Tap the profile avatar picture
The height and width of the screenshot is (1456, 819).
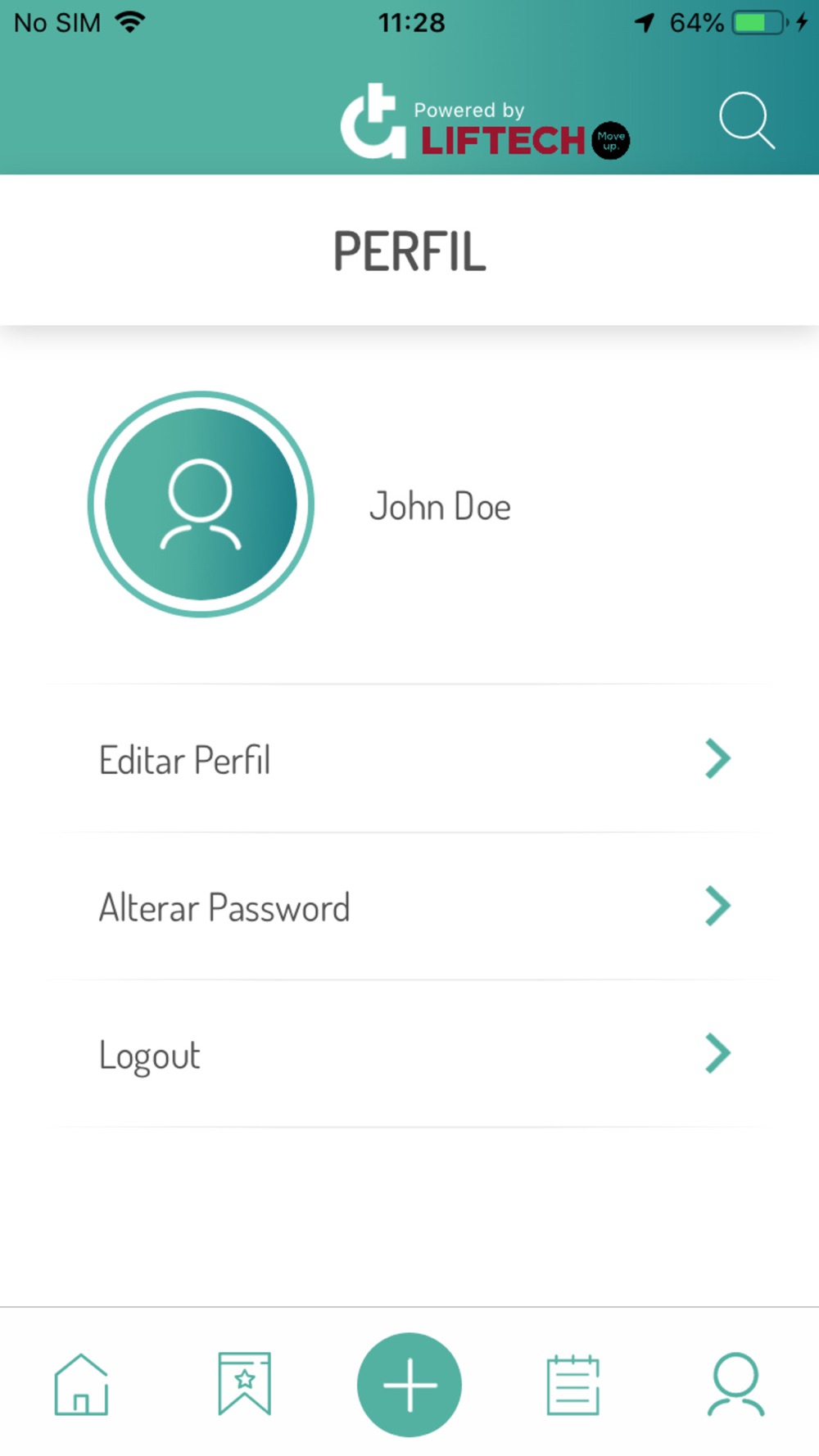tap(201, 504)
